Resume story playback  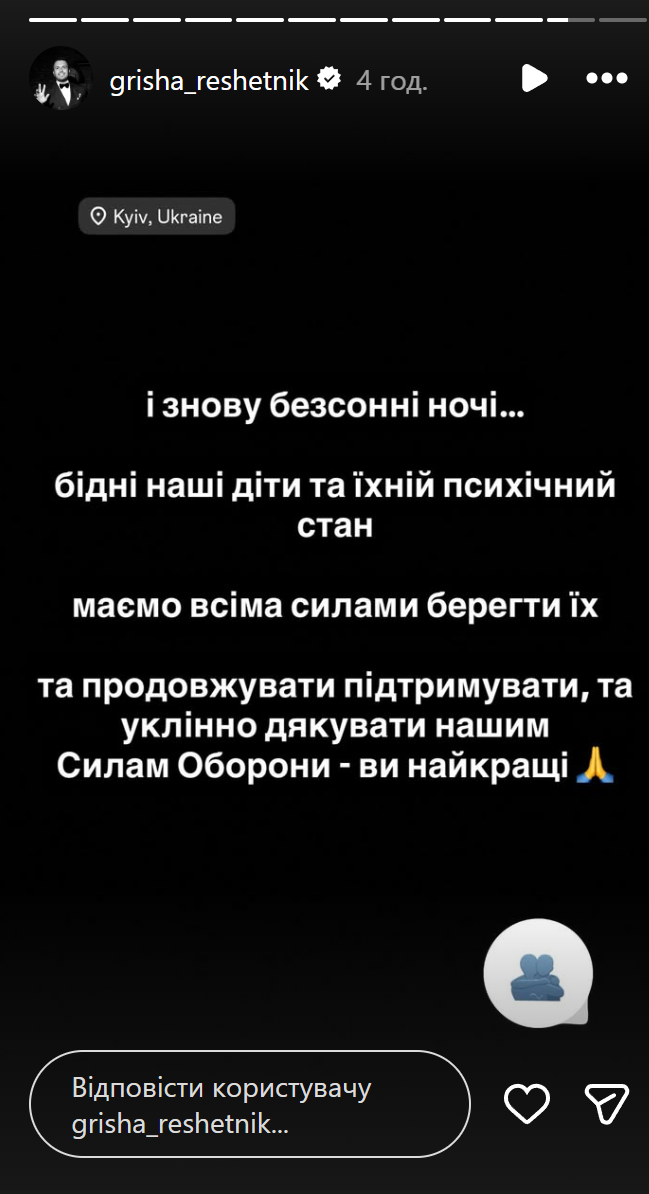[x=534, y=79]
